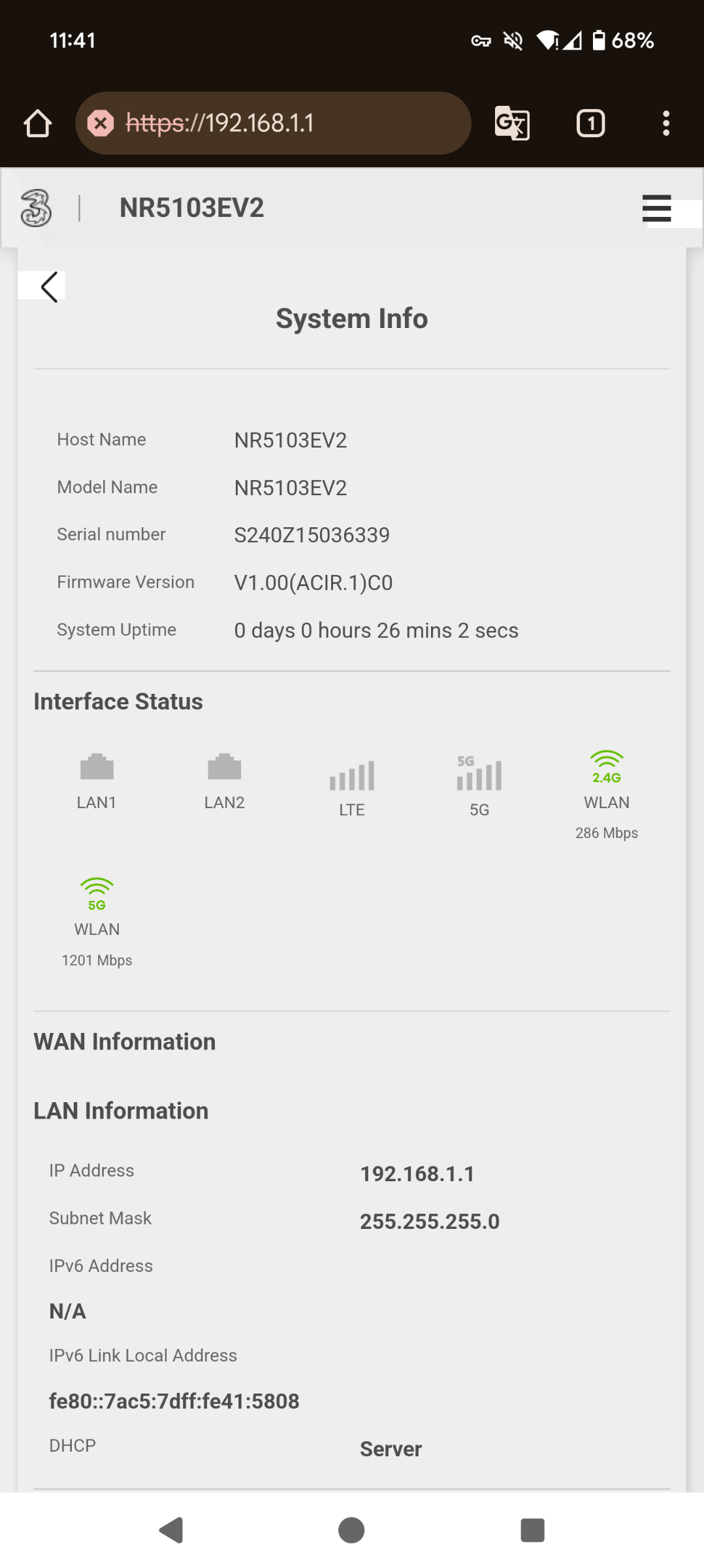Open the browser tab switcher

tap(590, 123)
